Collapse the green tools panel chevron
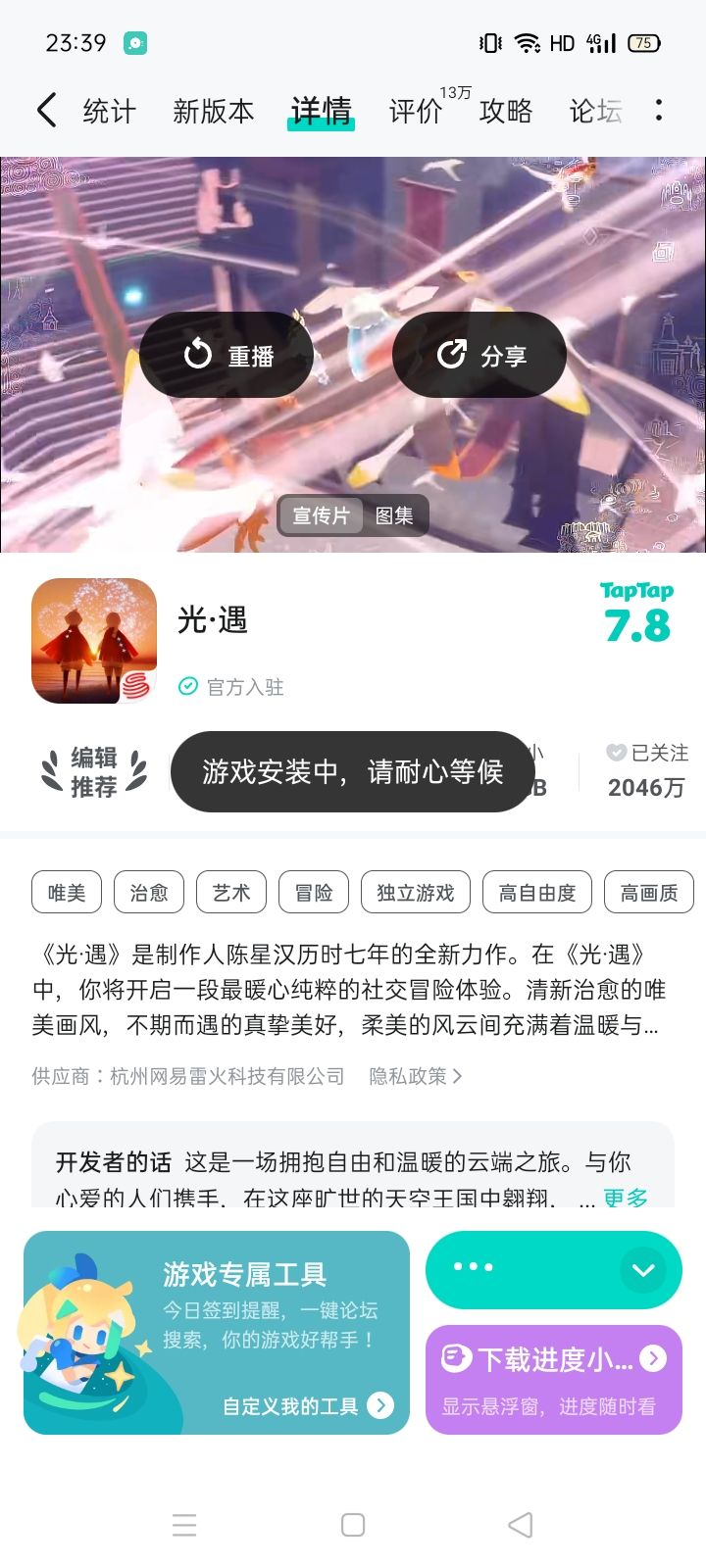 coord(643,1268)
